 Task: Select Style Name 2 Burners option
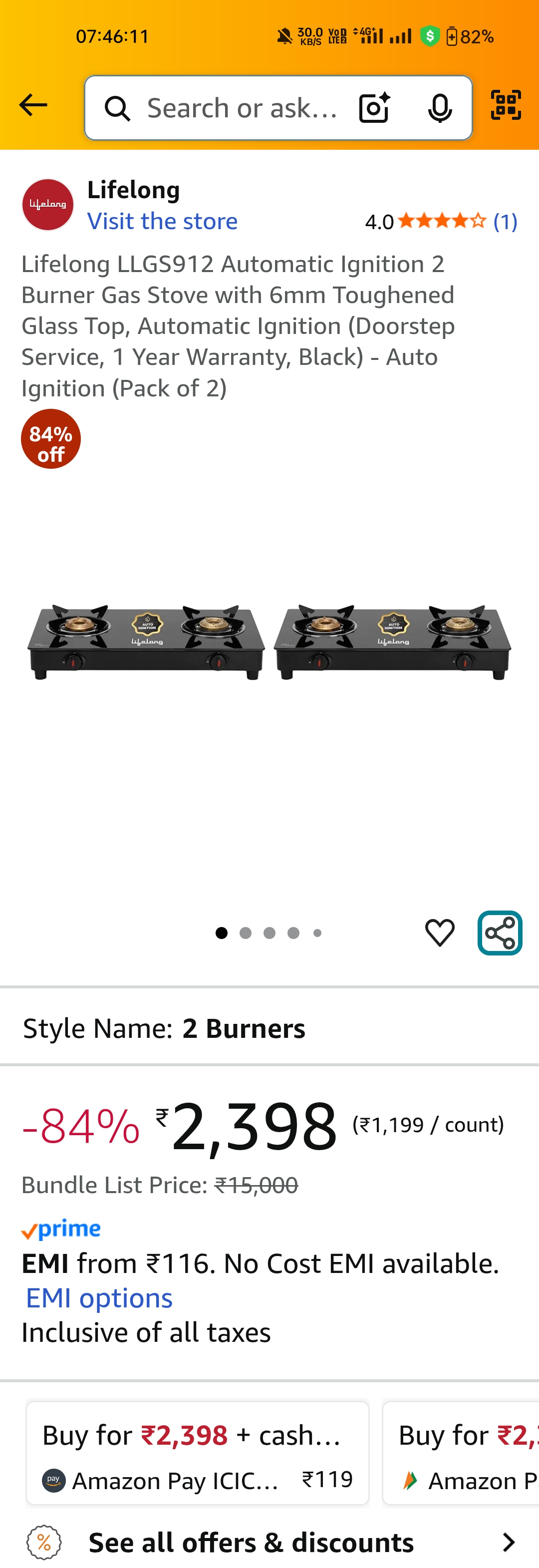[243, 1028]
